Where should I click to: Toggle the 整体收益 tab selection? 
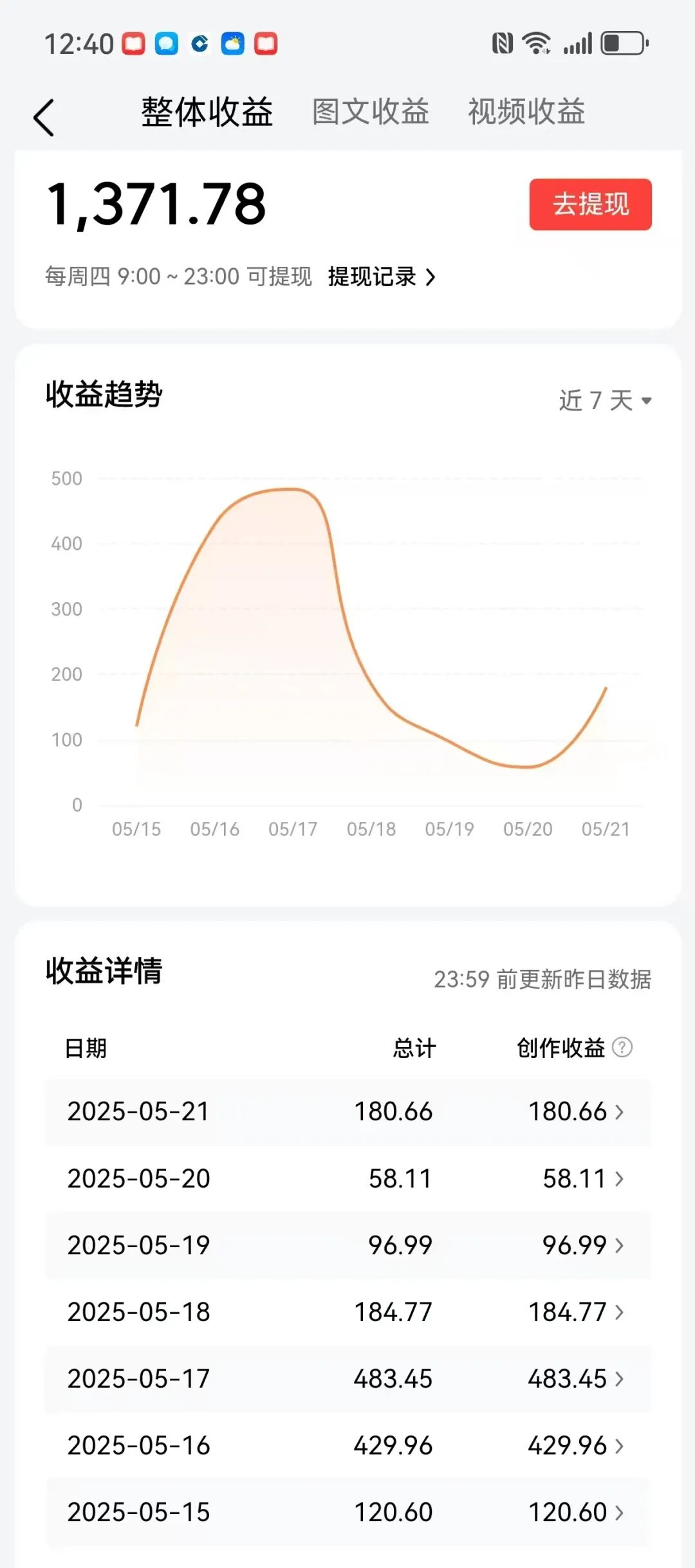(x=207, y=113)
